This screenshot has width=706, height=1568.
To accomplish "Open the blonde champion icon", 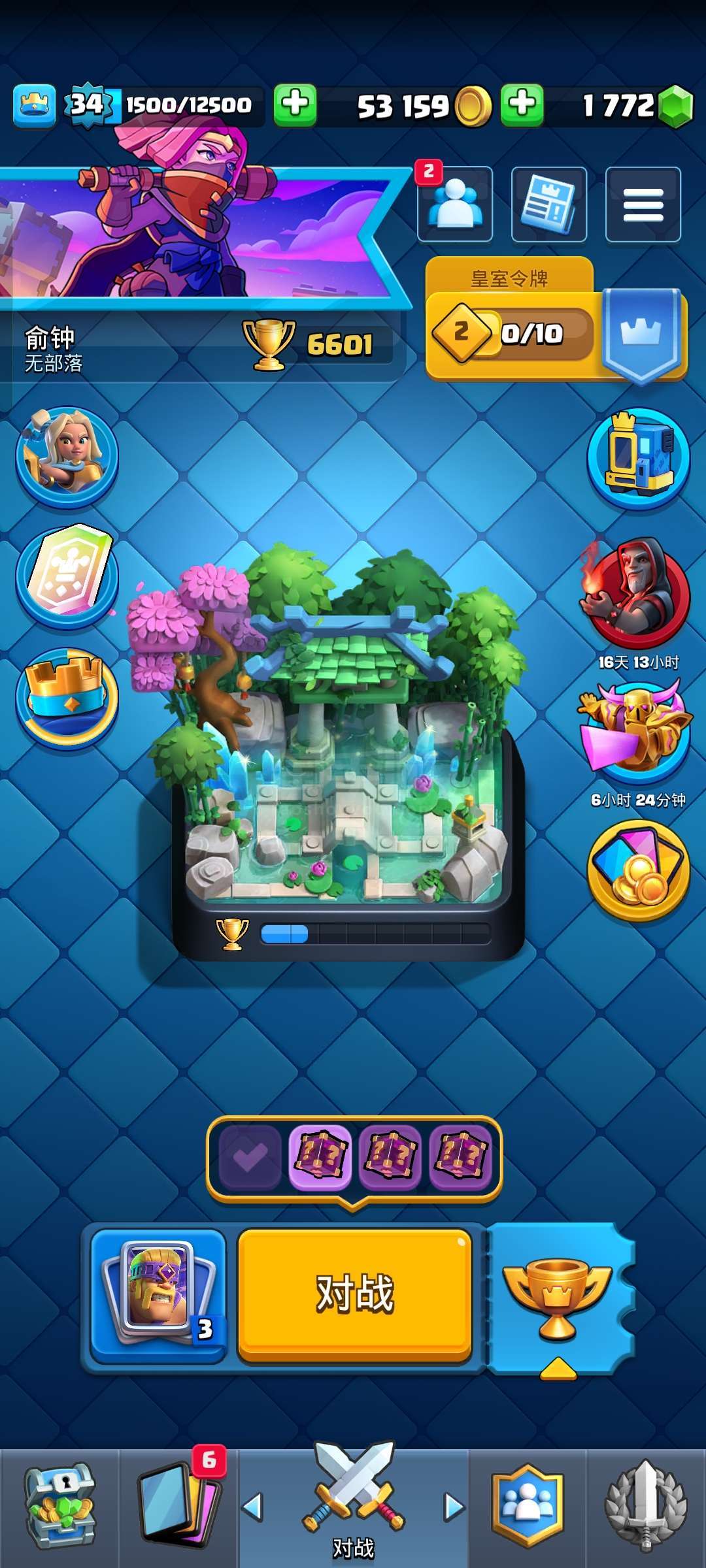I will tap(67, 457).
